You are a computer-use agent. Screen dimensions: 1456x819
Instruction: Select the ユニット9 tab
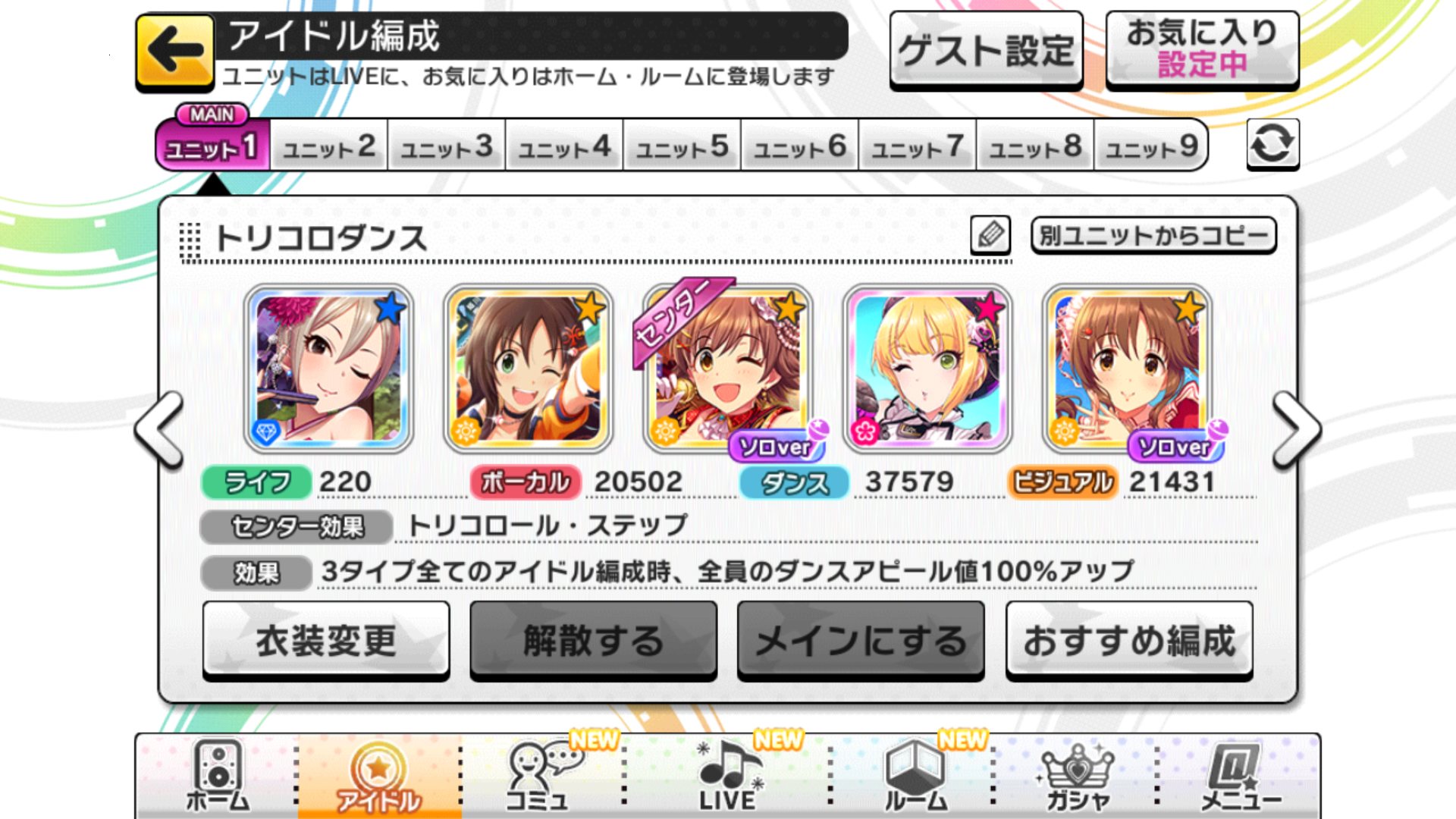pyautogui.click(x=1151, y=146)
